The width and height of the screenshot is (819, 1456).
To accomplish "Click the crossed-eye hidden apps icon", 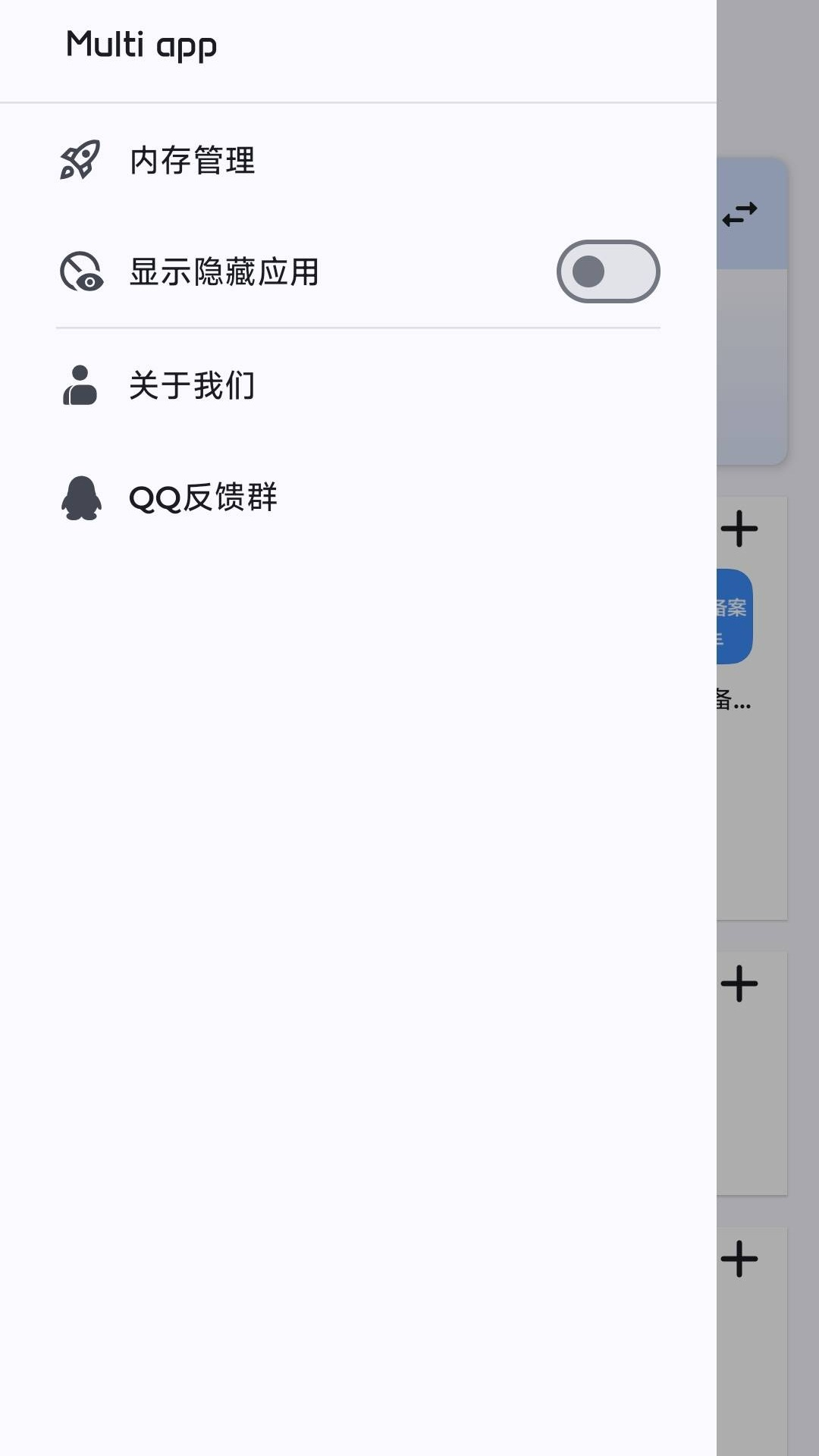I will (80, 273).
